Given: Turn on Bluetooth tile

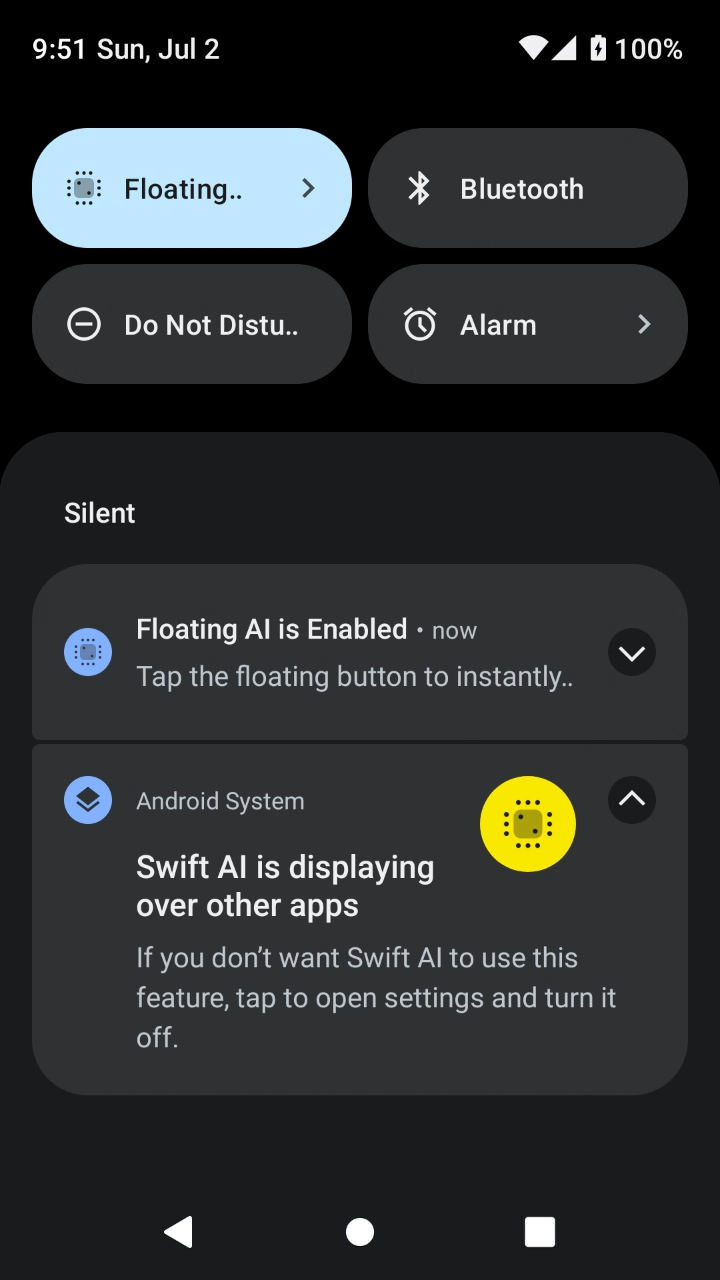Looking at the screenshot, I should point(527,188).
